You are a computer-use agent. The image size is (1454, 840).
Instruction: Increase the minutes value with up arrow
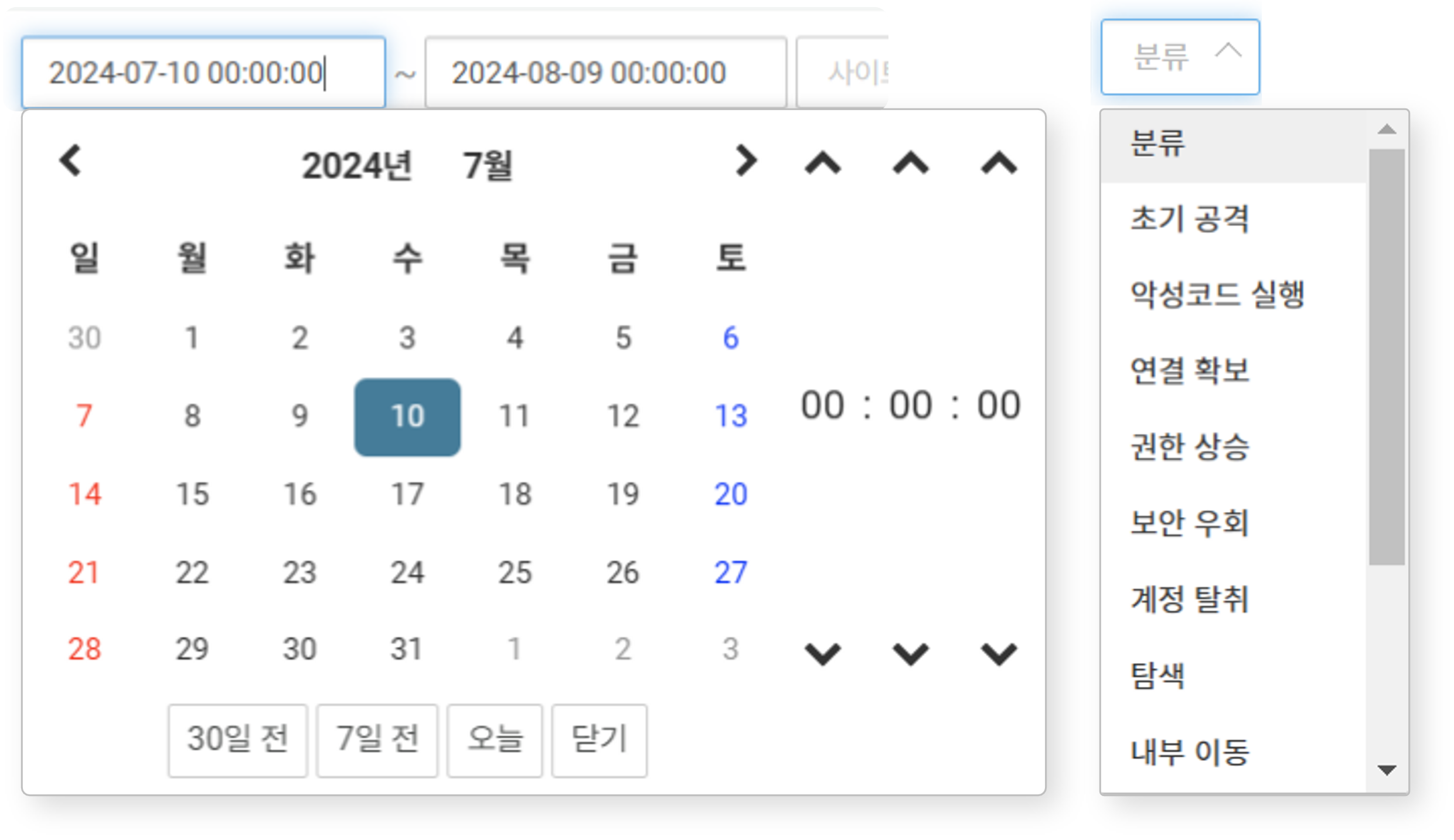pyautogui.click(x=910, y=163)
